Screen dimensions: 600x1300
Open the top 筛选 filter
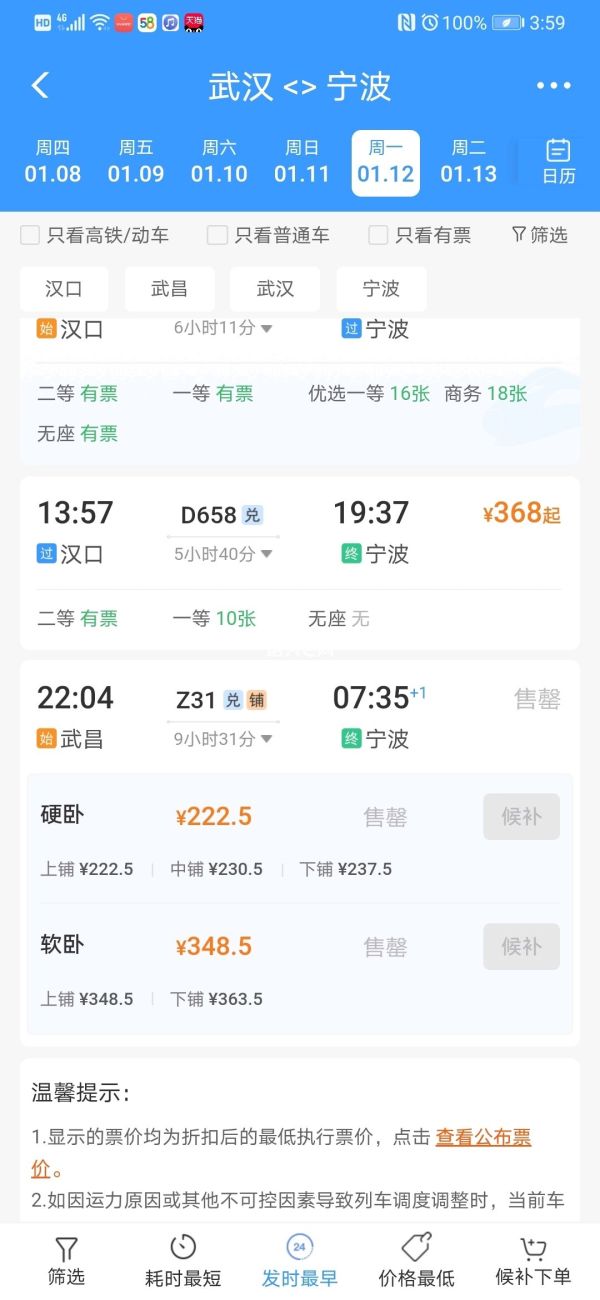click(539, 235)
